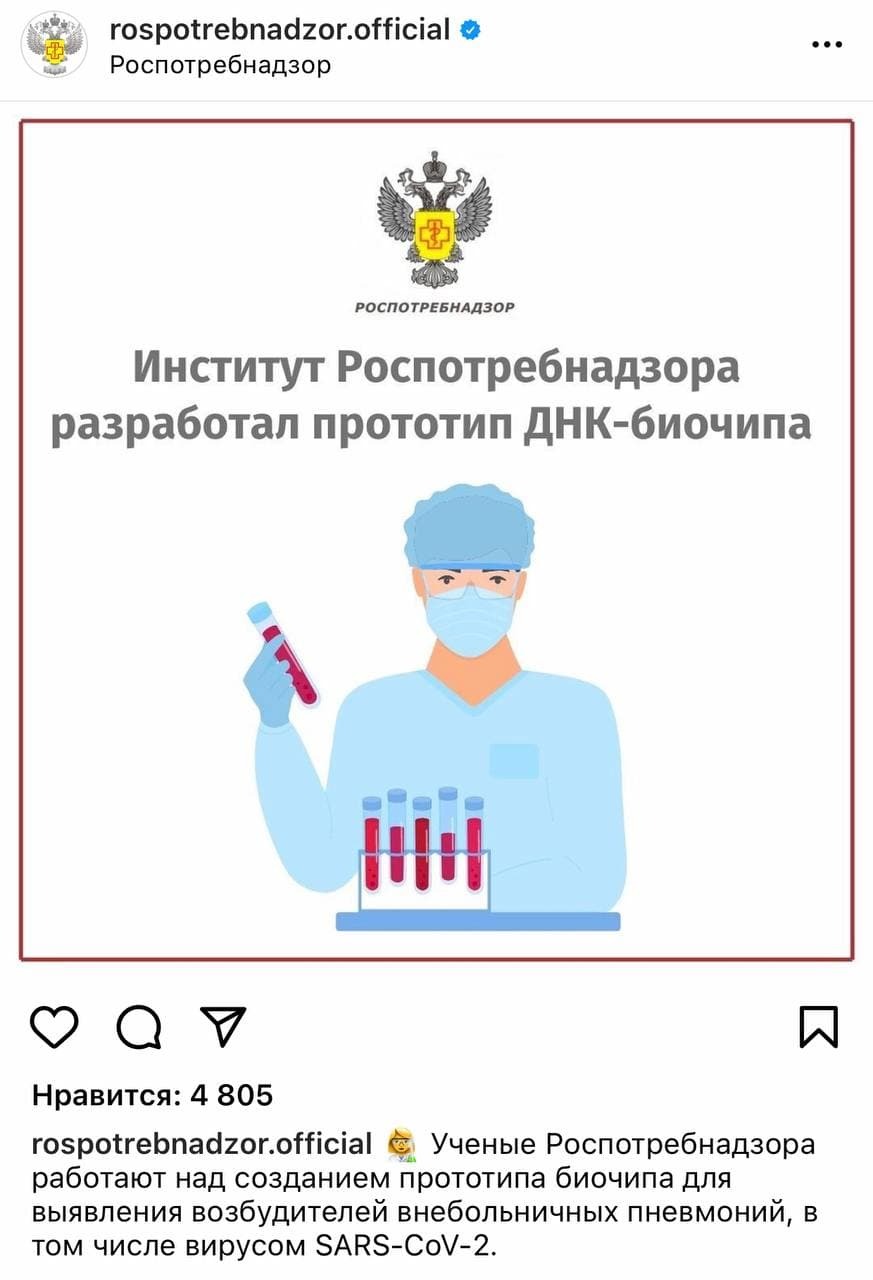Screen dimensions: 873x1280
Task: Bookmark the ДНК-биочип post
Action: pos(819,1026)
